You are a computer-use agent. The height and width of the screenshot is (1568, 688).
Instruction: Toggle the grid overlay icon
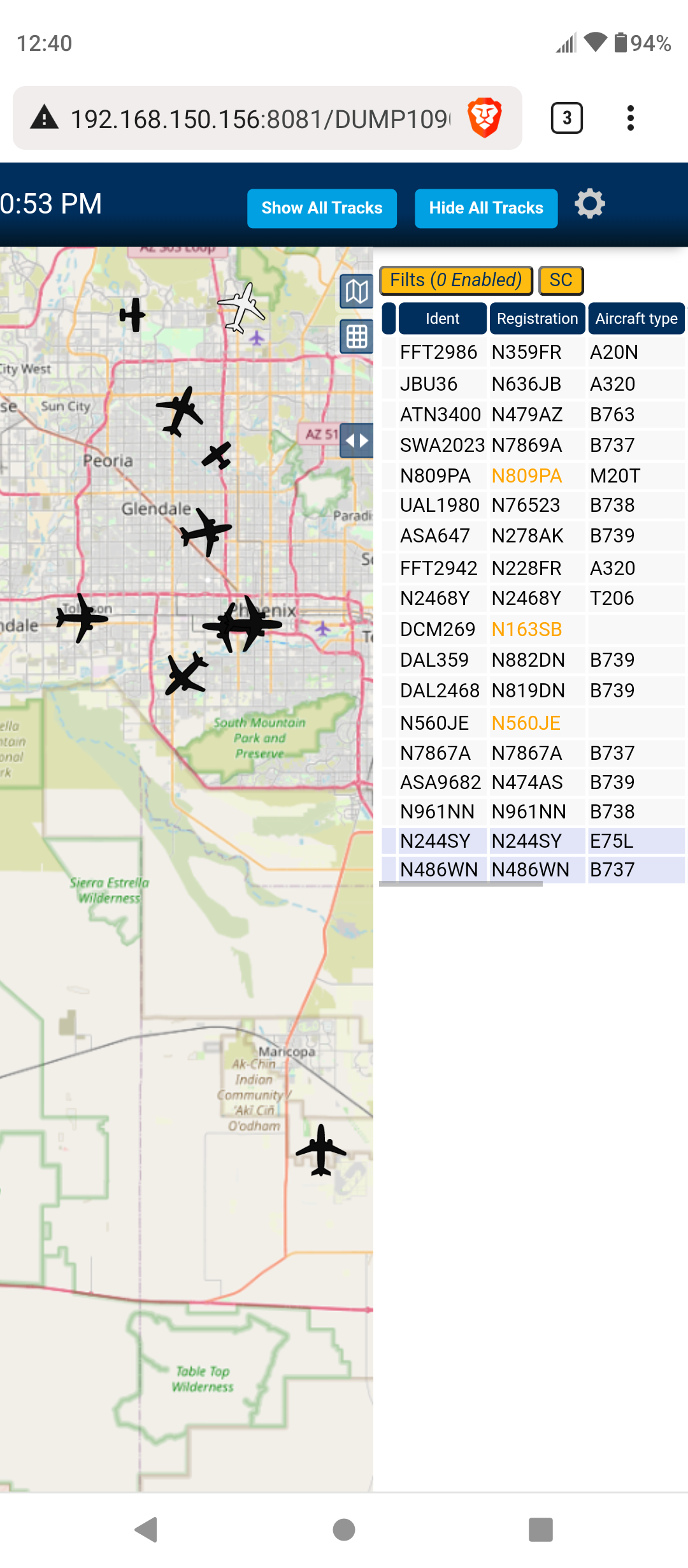point(357,337)
